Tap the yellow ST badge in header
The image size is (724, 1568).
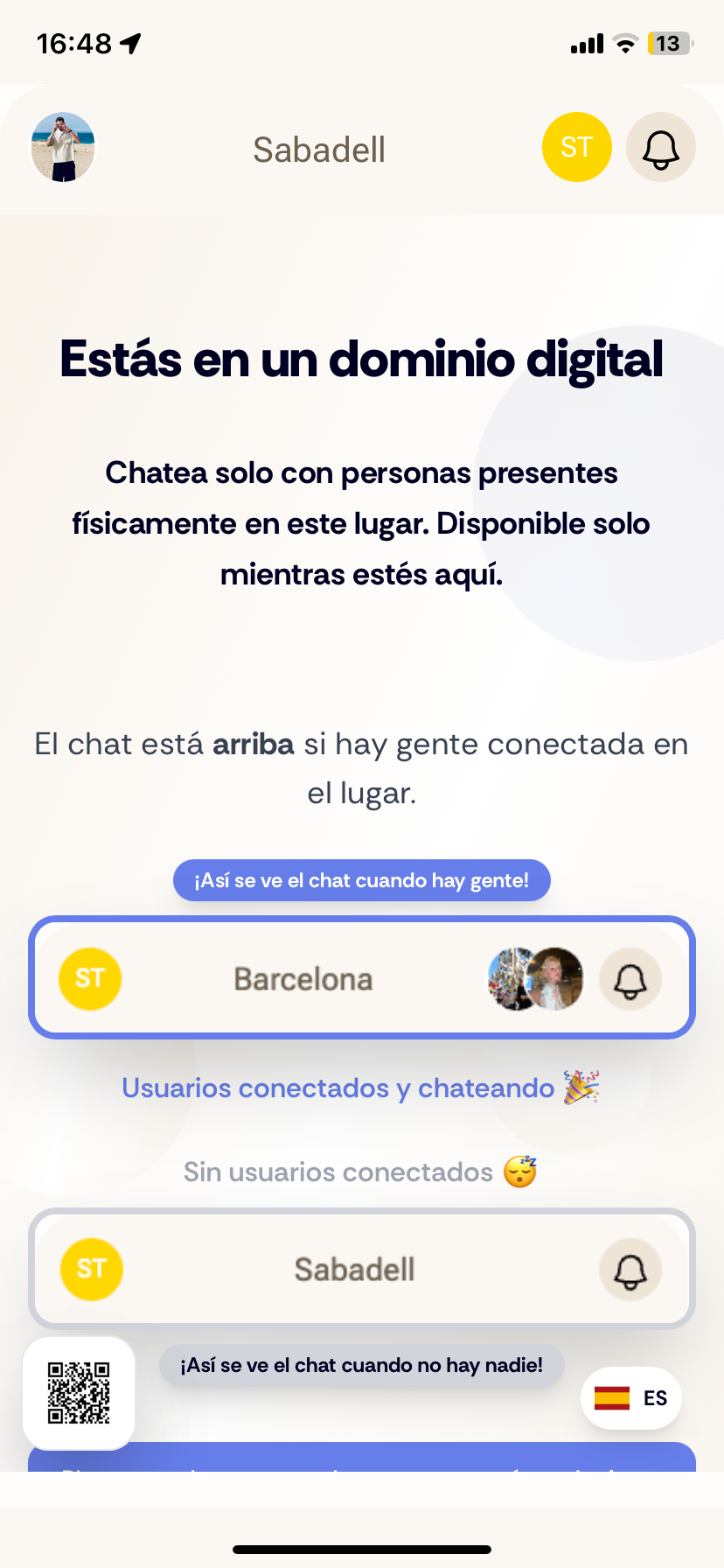pyautogui.click(x=576, y=147)
